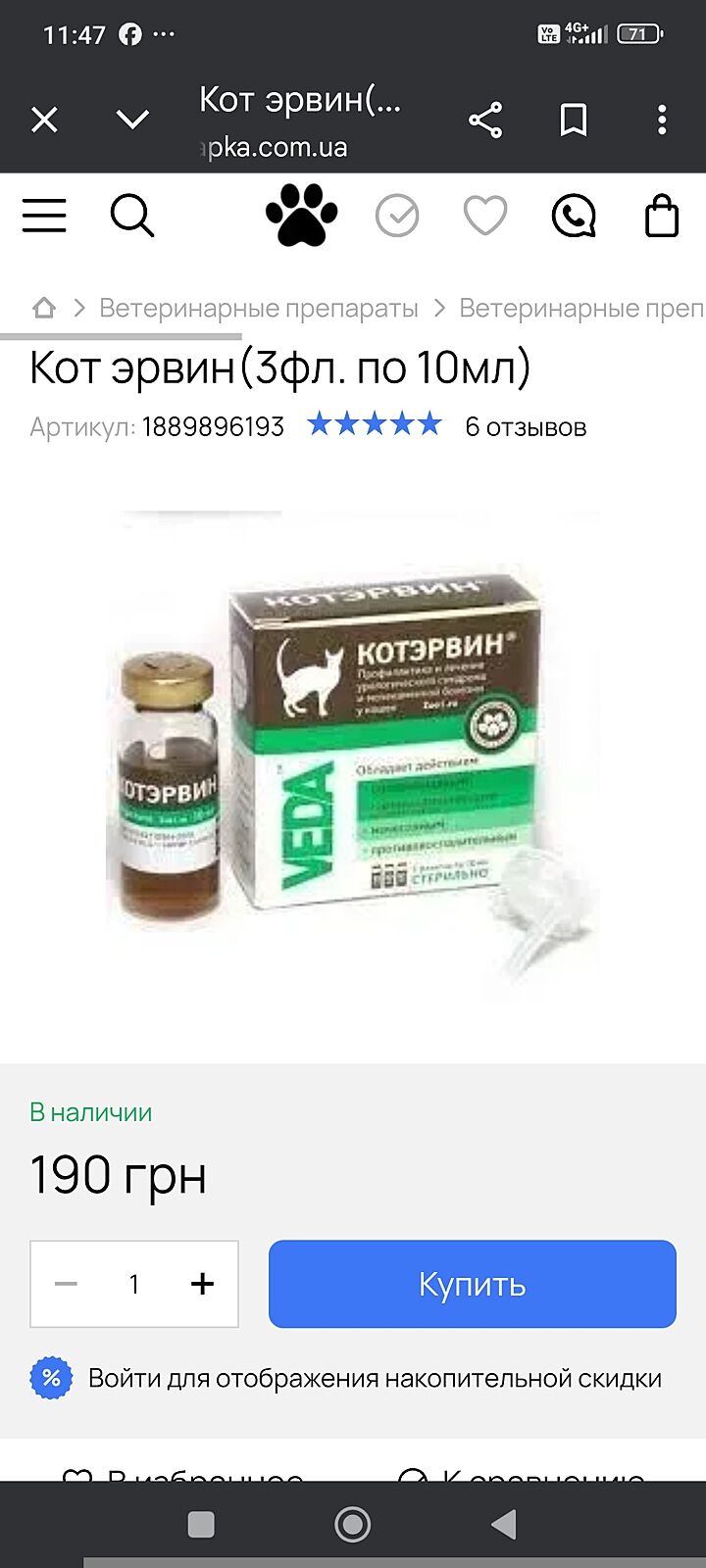706x1568 pixels.
Task: Tap Купить to buy the product
Action: click(473, 1284)
